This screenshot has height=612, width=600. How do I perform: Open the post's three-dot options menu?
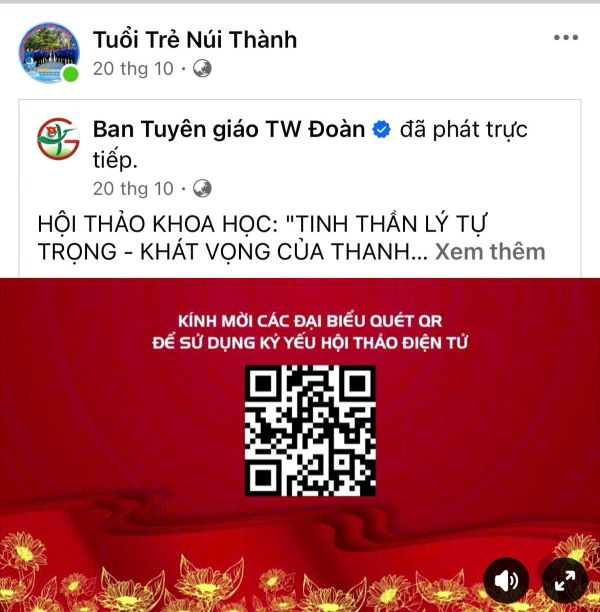(x=566, y=39)
